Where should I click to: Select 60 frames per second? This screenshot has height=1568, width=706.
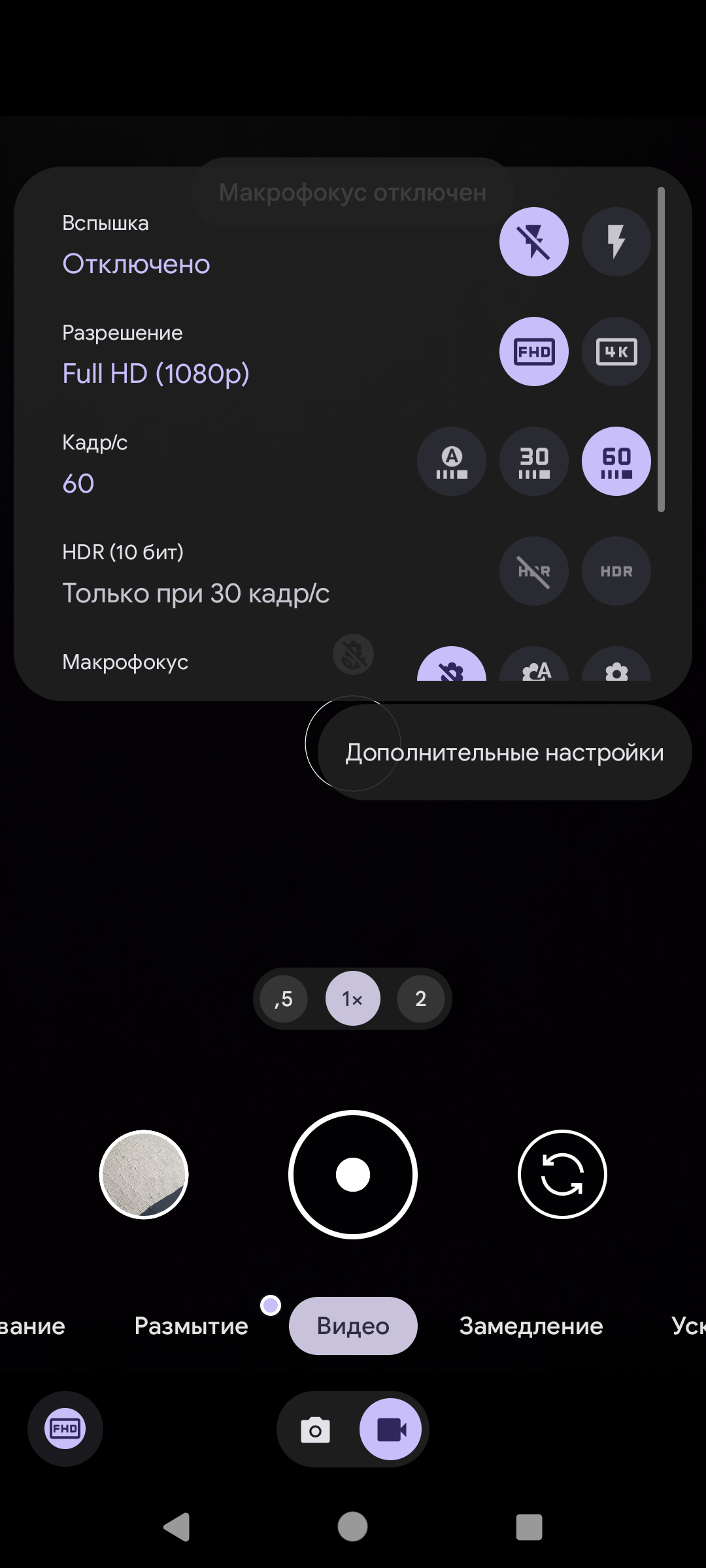(616, 461)
